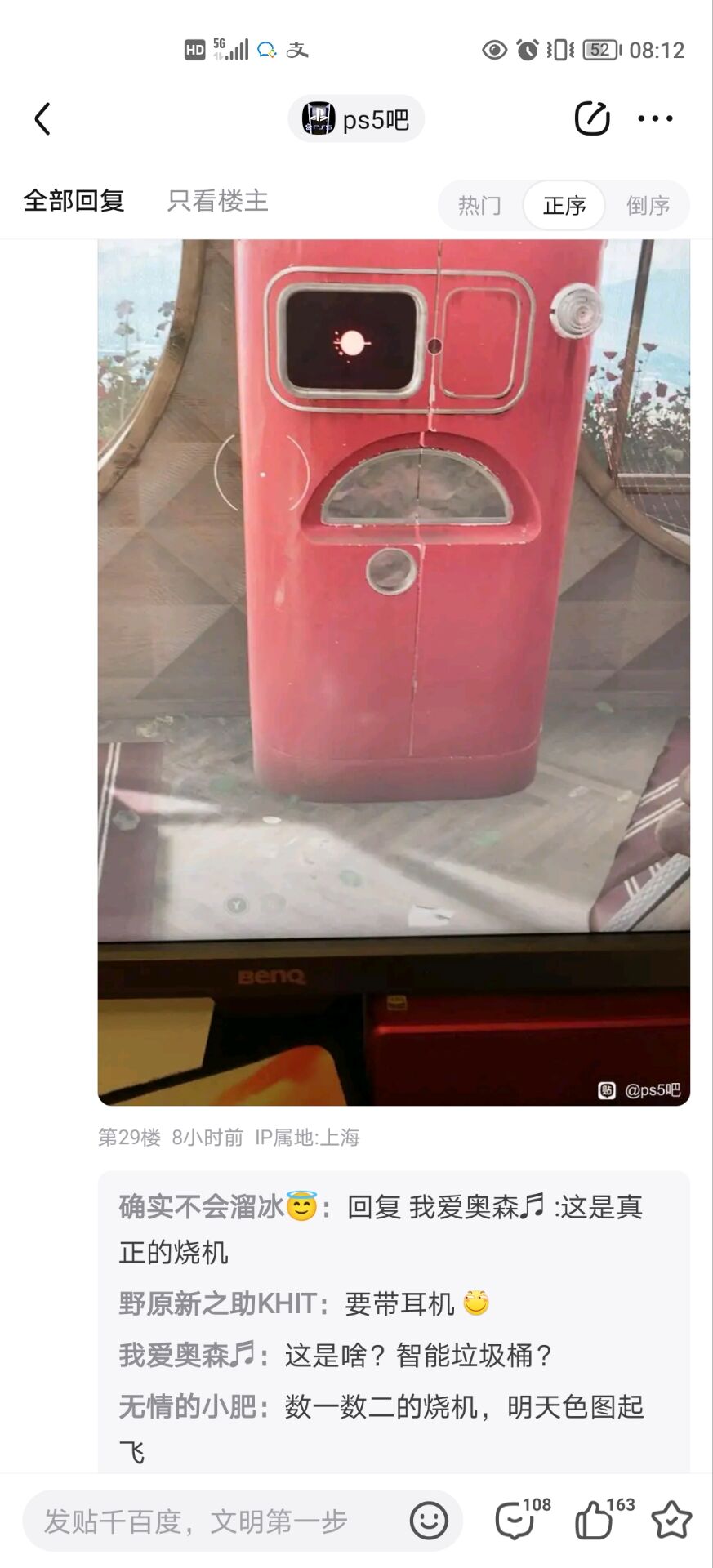Select 正序 sort order

564,205
